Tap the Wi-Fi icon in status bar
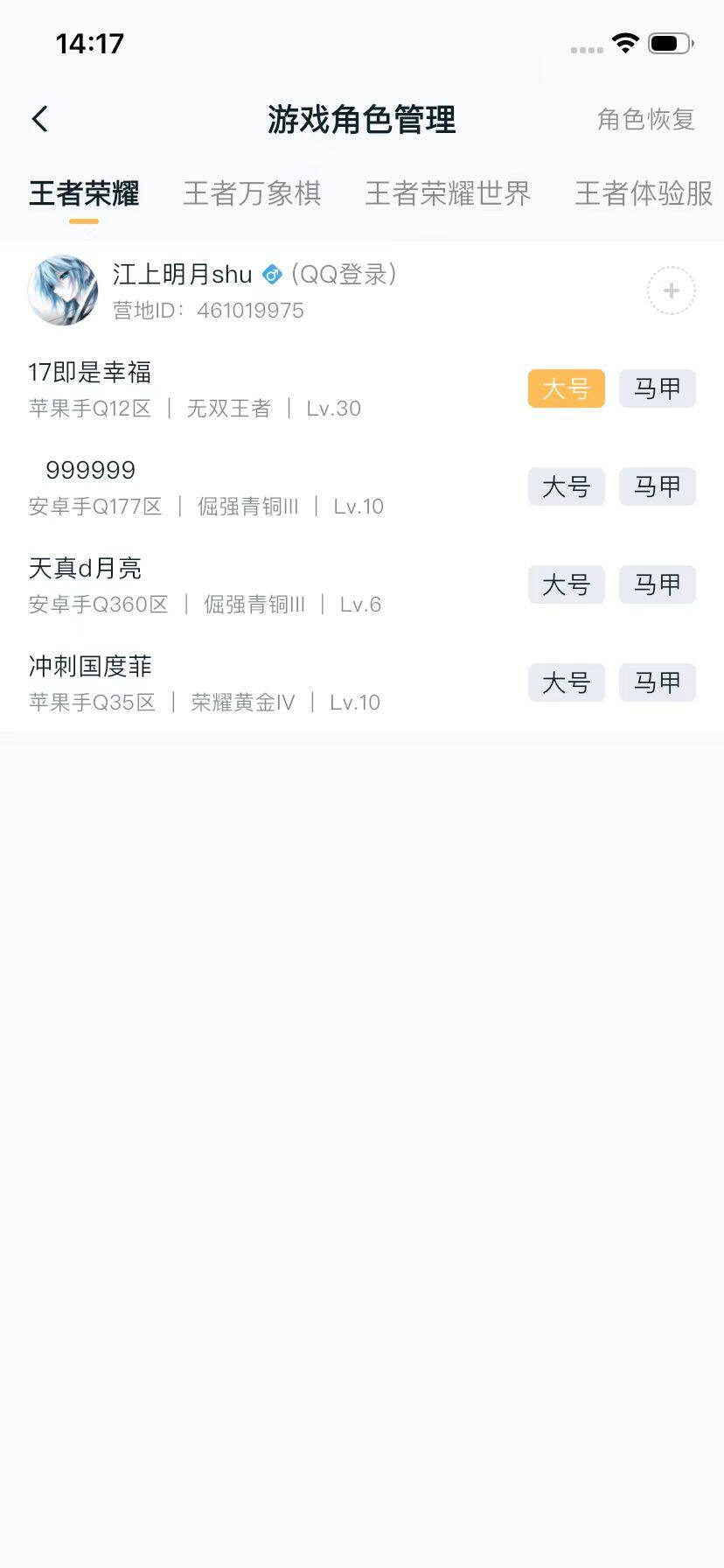Screen dimensions: 724x1568 (624, 42)
